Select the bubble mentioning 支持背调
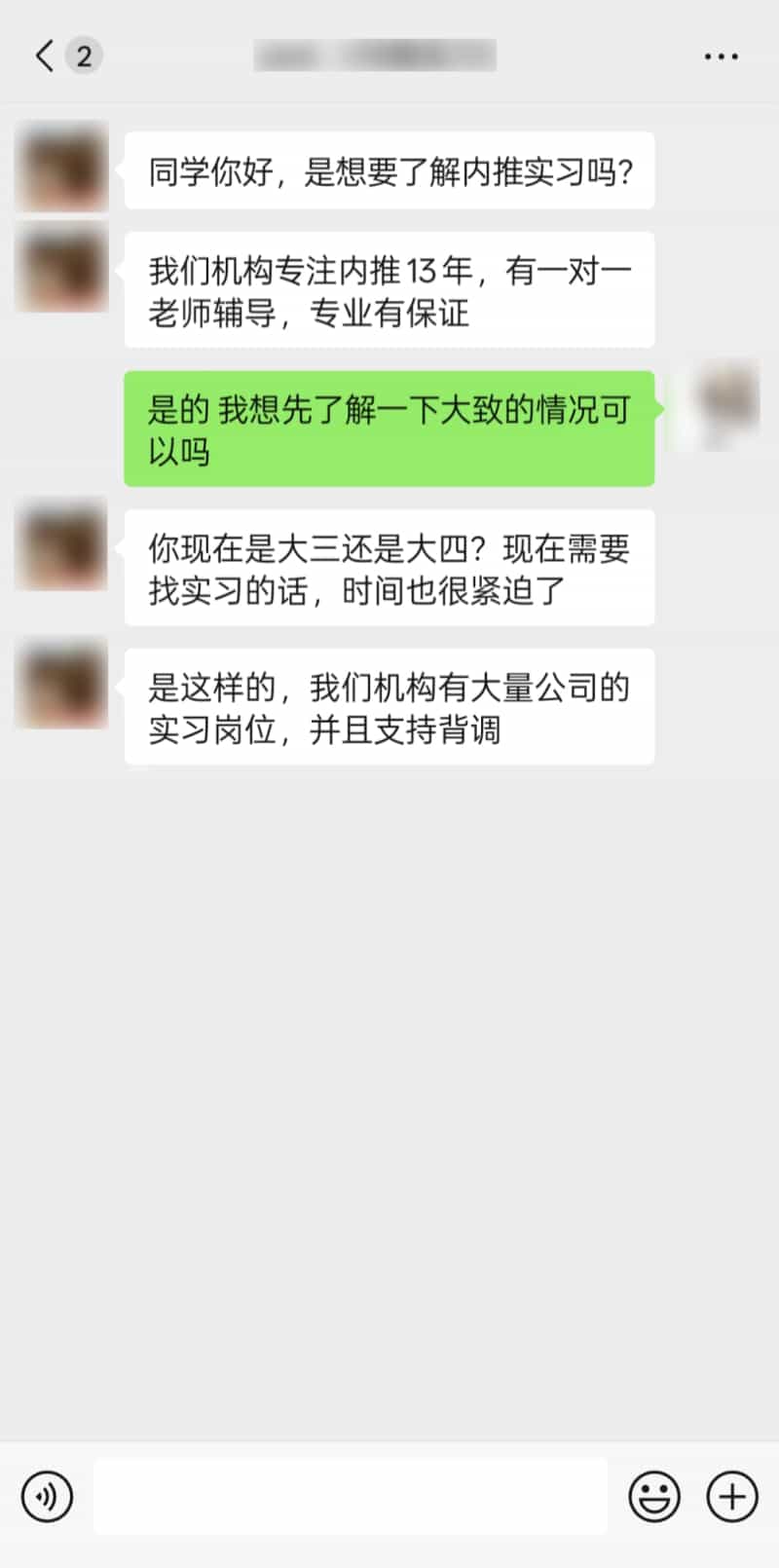Image resolution: width=779 pixels, height=1568 pixels. [389, 706]
